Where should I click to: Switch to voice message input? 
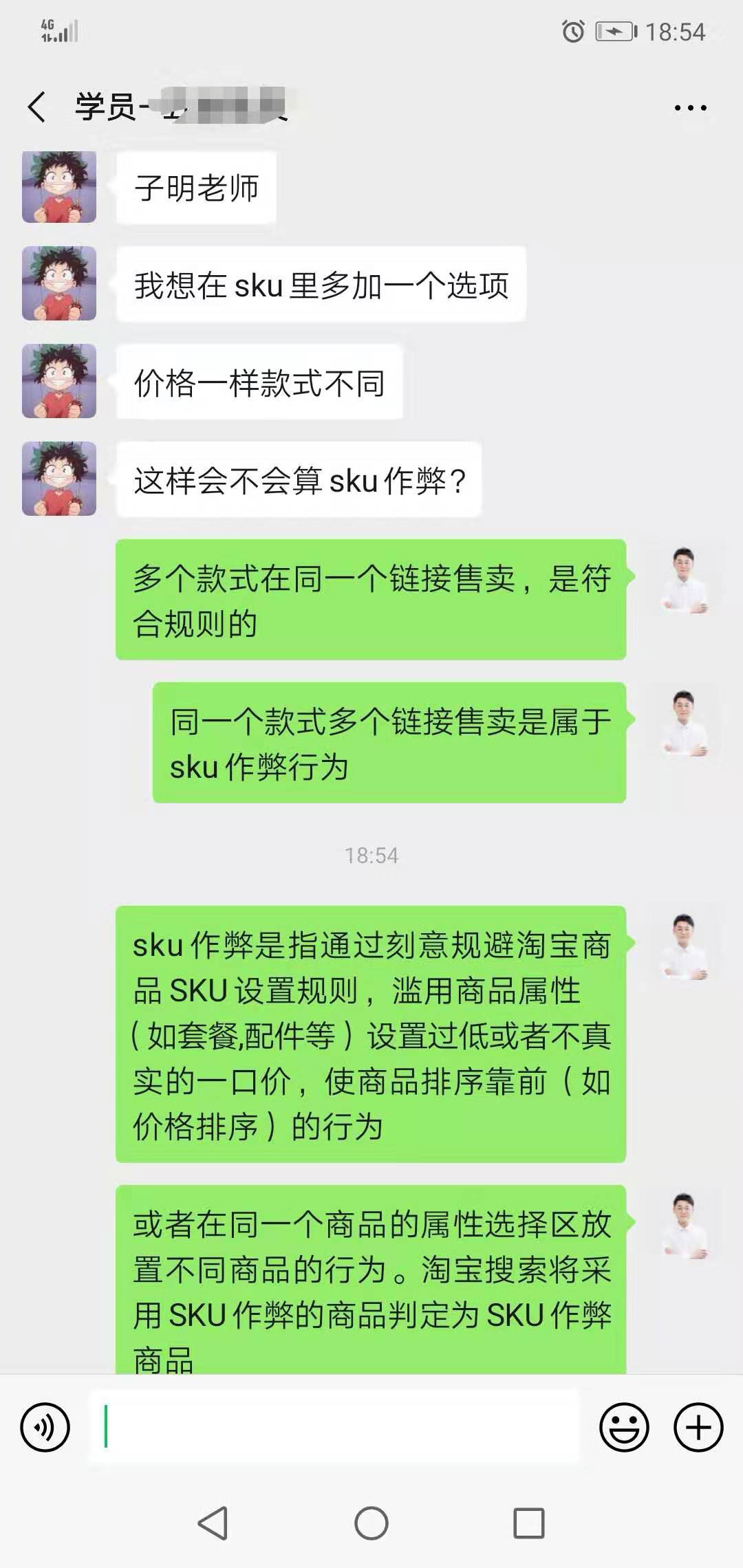click(45, 1428)
